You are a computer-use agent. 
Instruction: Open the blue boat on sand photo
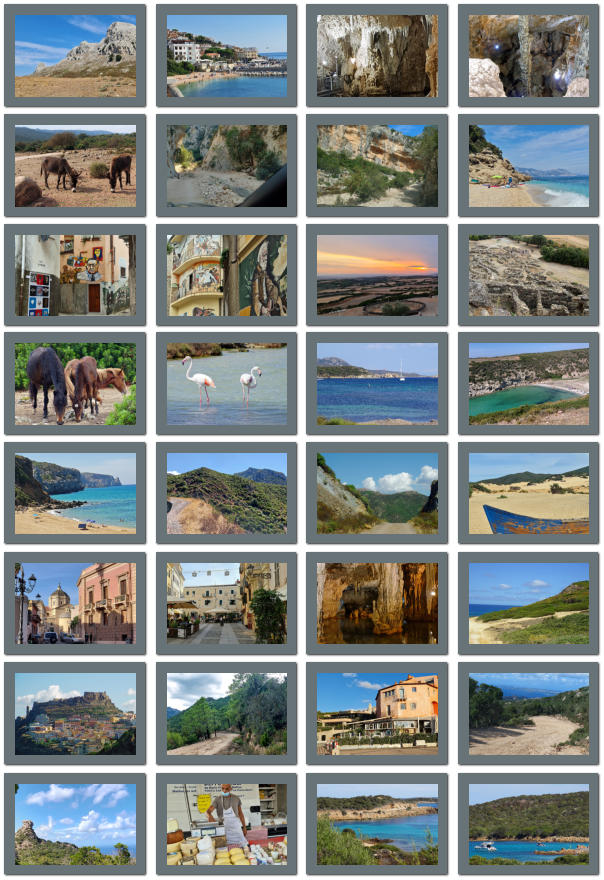(529, 494)
